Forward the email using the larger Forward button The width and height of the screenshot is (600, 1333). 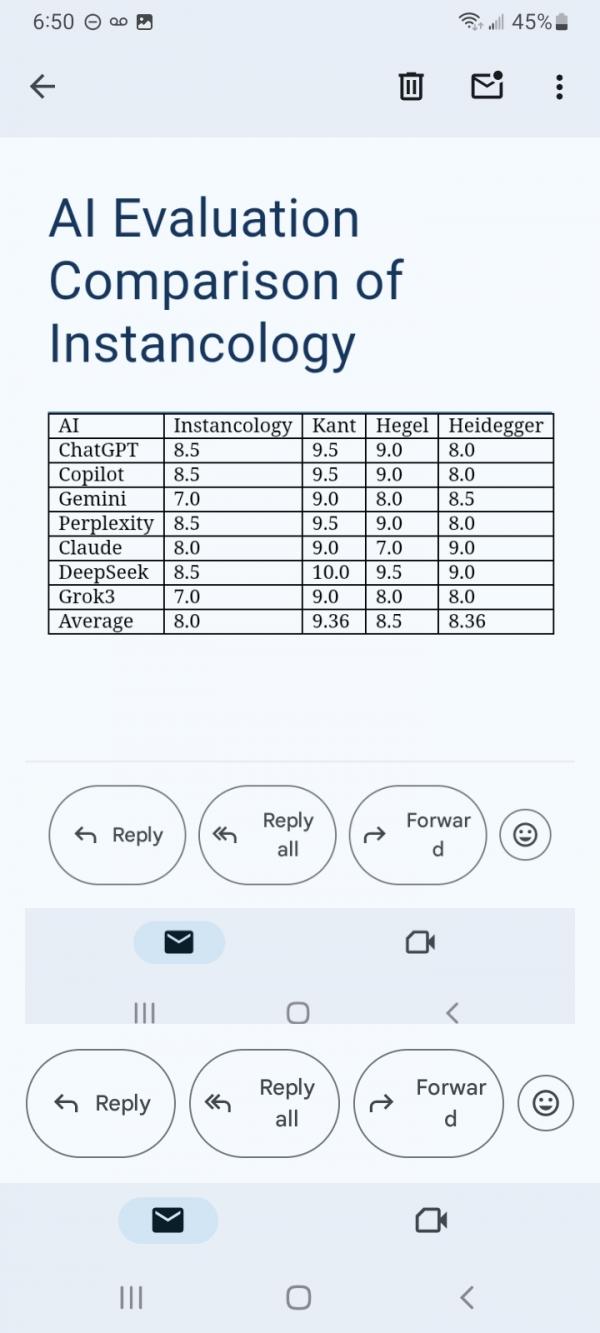[x=429, y=1103]
